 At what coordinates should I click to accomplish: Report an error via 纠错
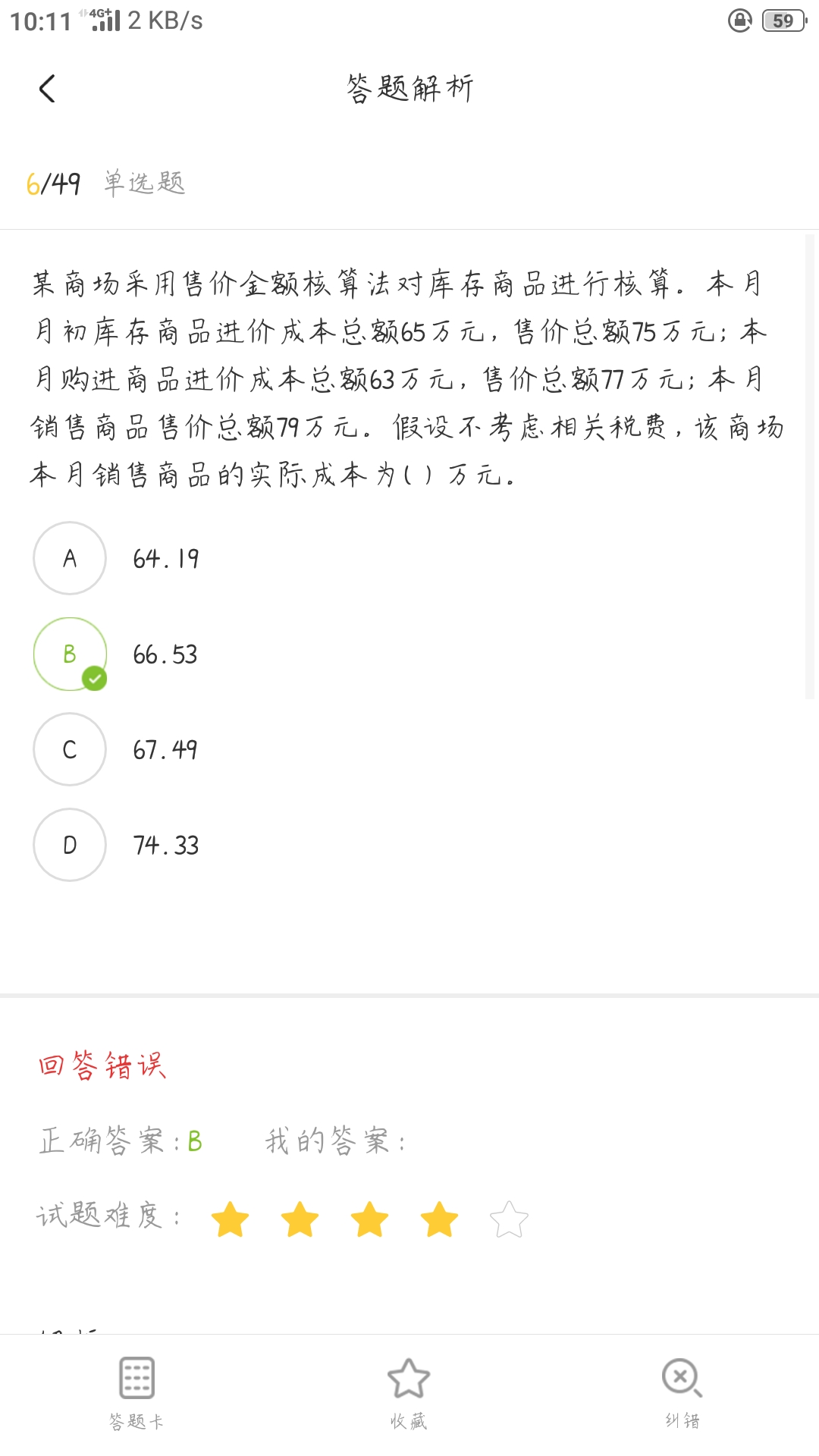(682, 1394)
